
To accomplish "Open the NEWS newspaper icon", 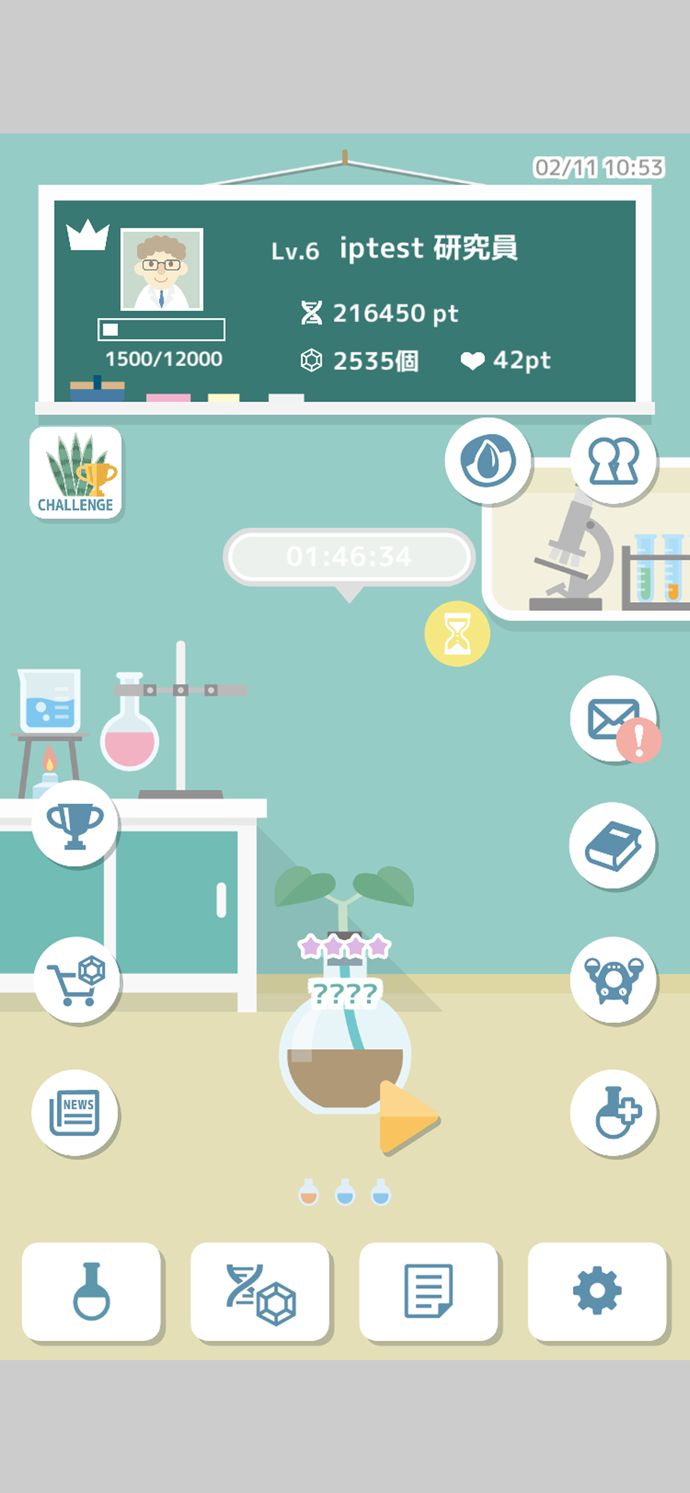I will click(76, 1112).
